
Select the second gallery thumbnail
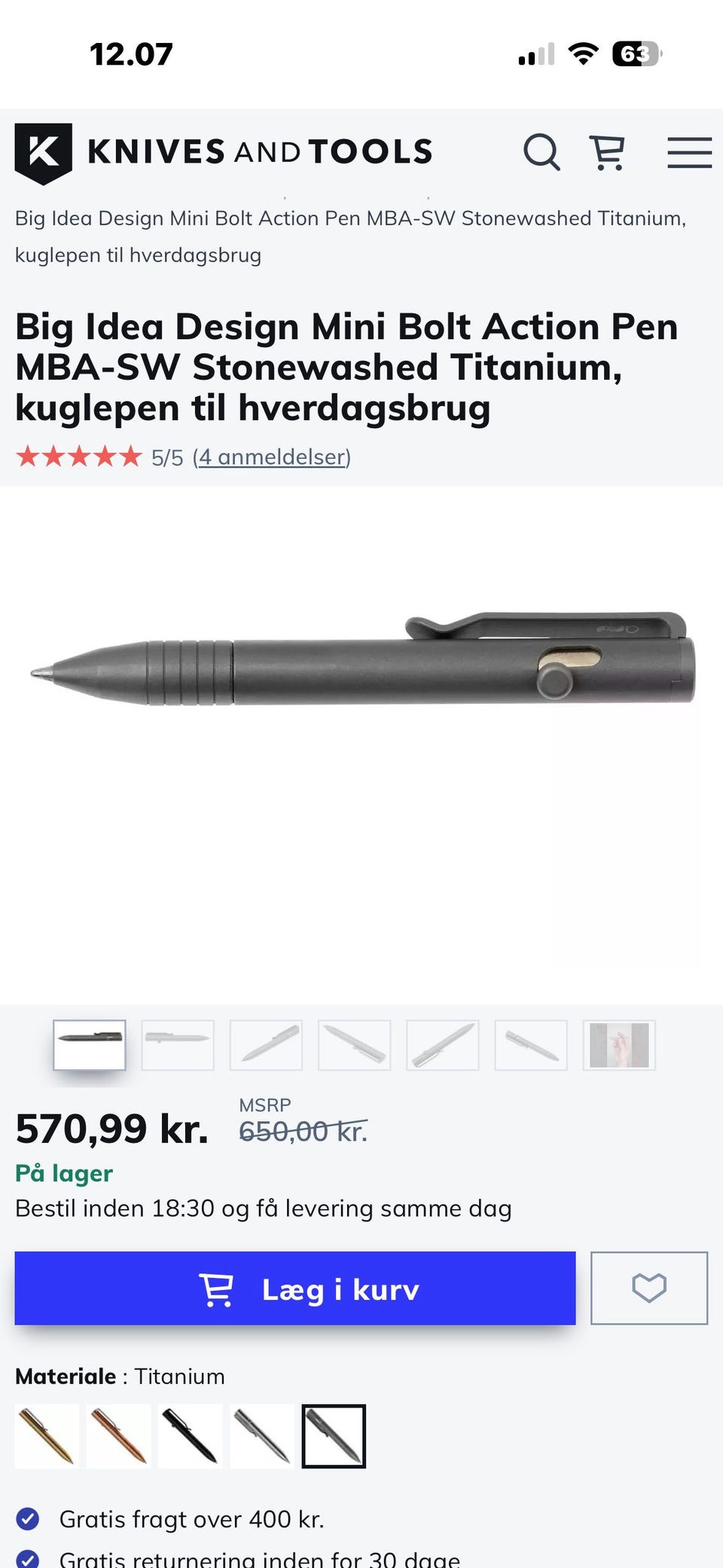tap(178, 1045)
